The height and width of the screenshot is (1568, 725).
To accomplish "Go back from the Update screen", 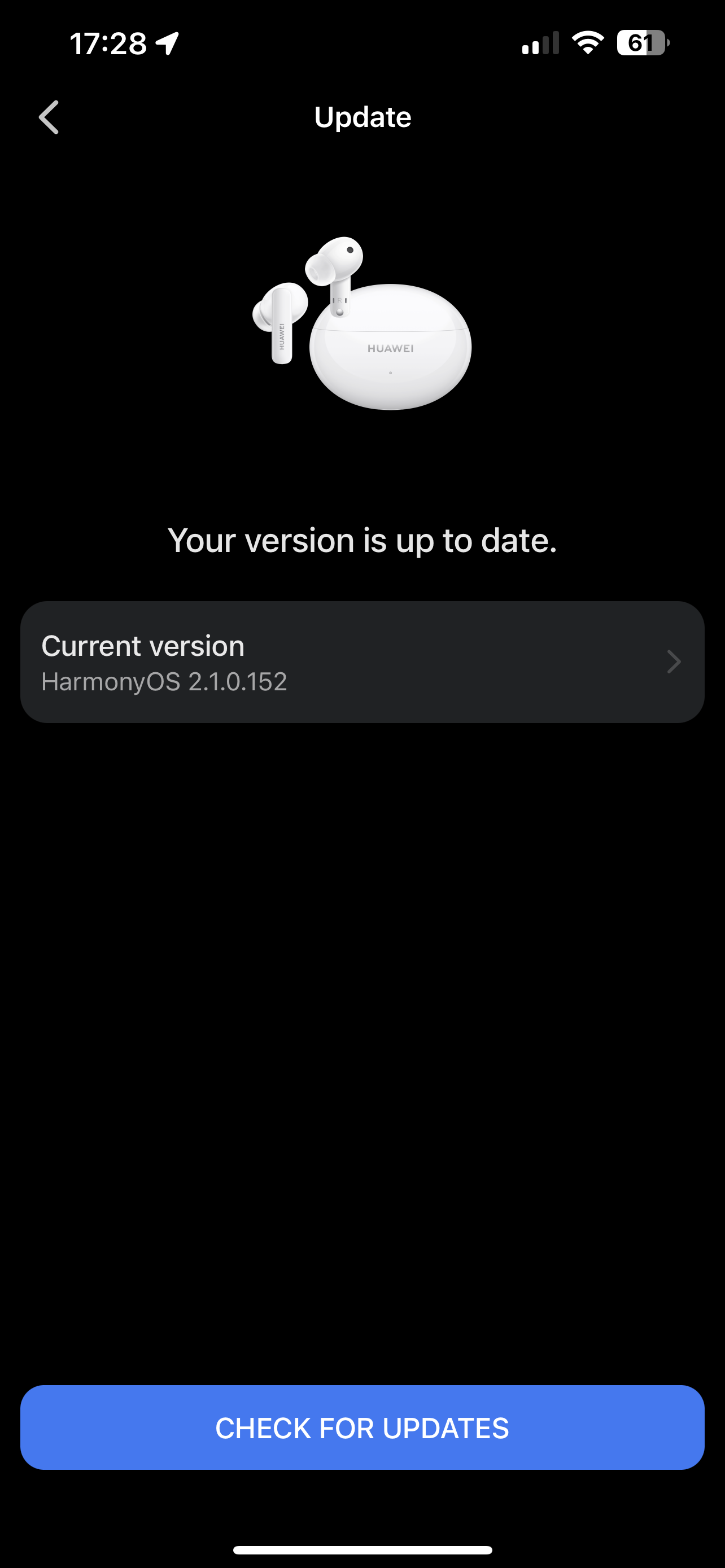I will [49, 117].
